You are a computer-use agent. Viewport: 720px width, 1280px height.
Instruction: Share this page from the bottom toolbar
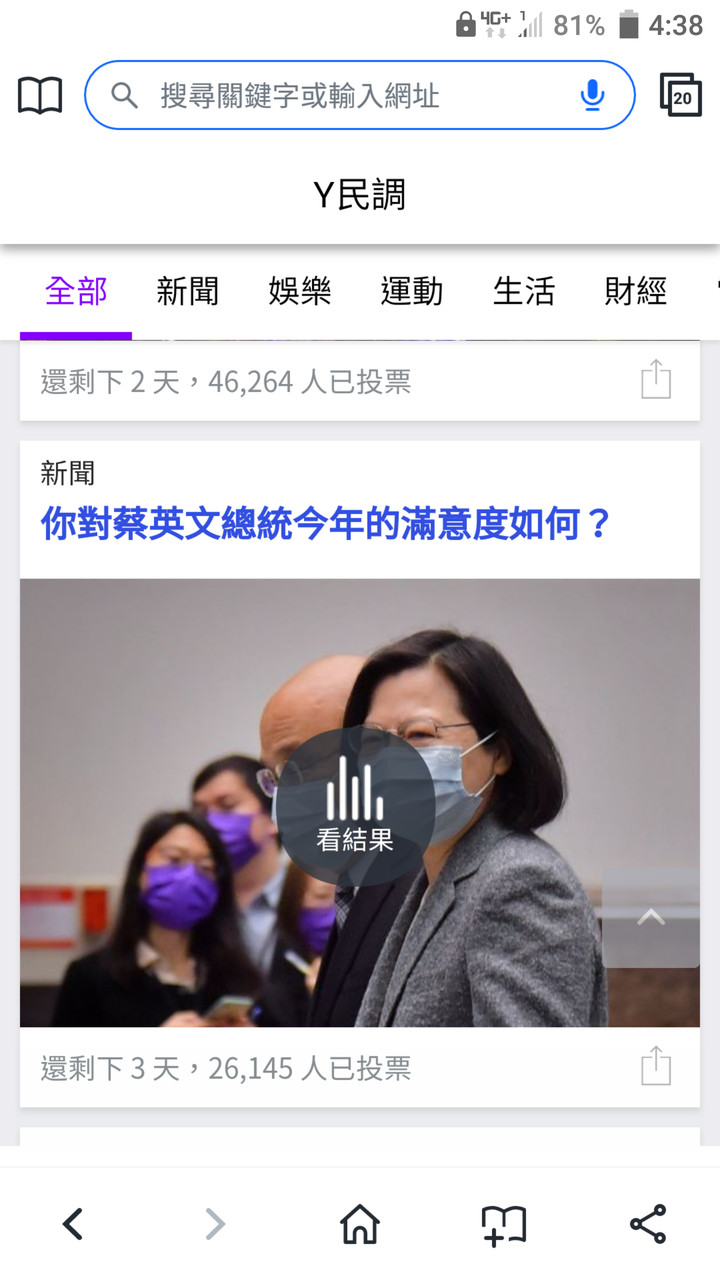648,1224
